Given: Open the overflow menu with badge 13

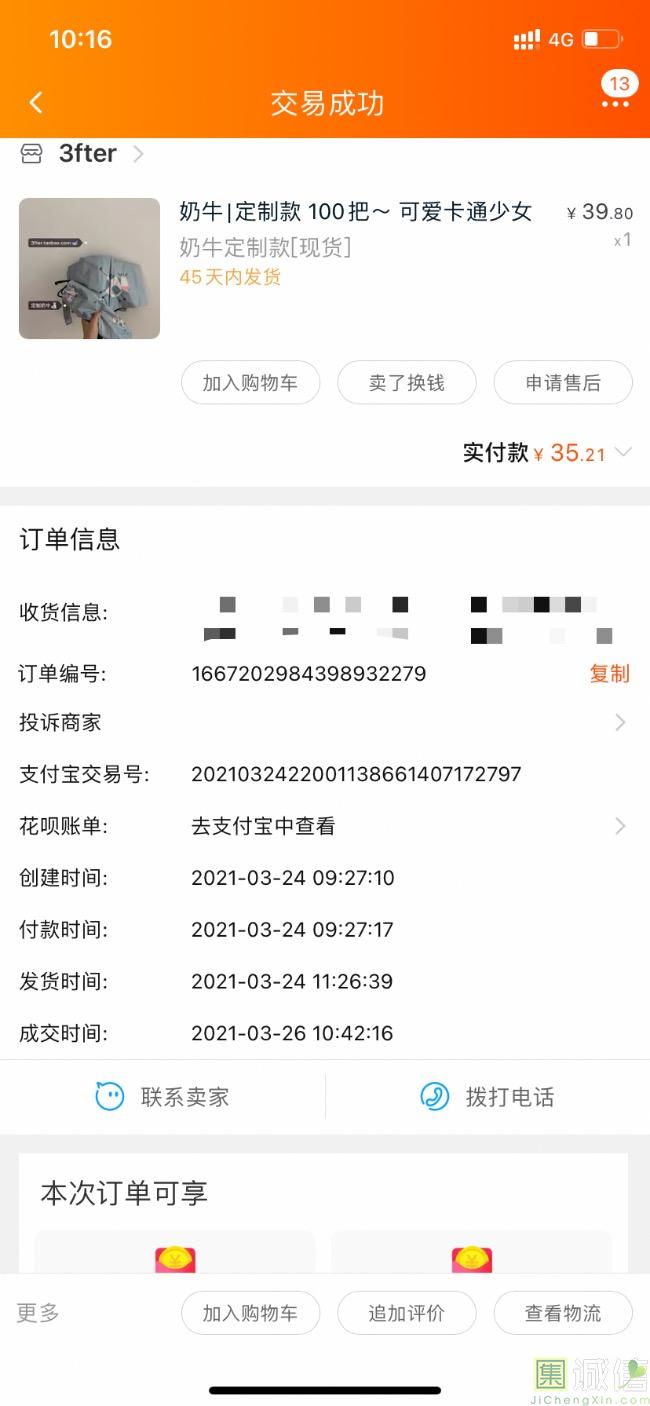Looking at the screenshot, I should click(615, 102).
